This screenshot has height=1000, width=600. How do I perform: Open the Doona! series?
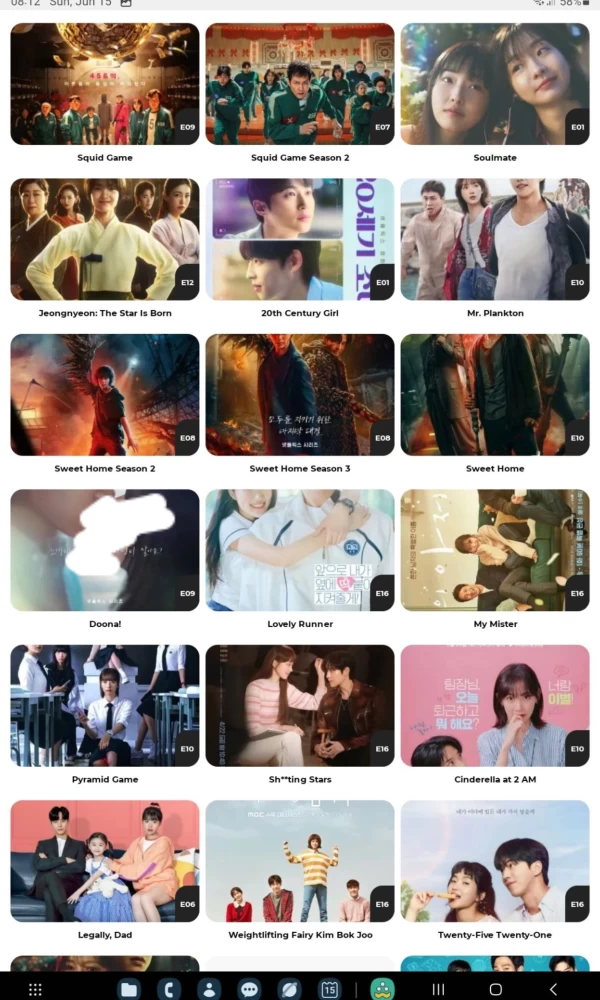tap(105, 550)
